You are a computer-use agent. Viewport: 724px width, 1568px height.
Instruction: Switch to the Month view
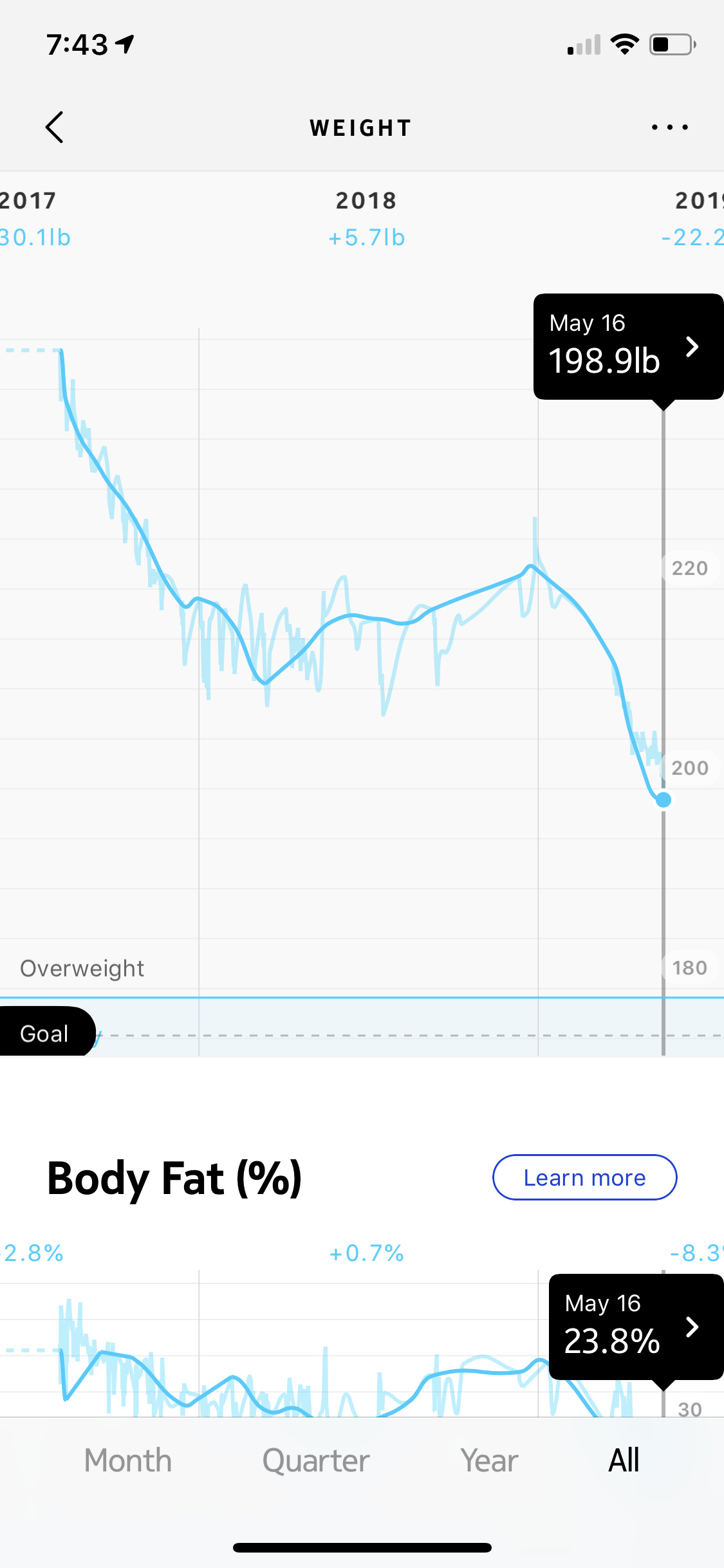(128, 1461)
